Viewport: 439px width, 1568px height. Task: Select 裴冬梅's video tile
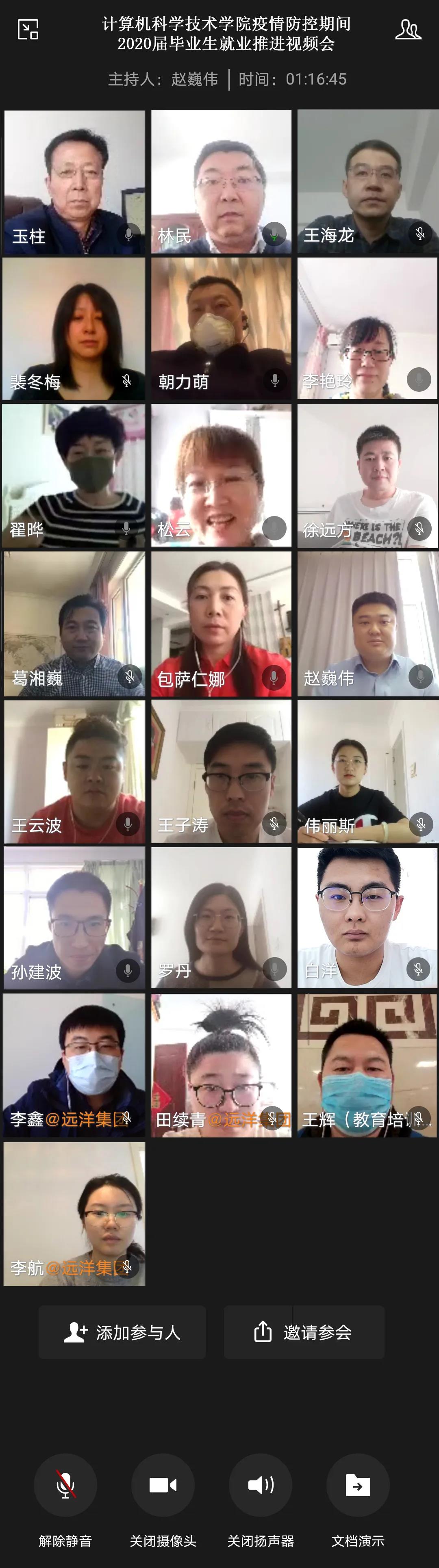(74, 329)
